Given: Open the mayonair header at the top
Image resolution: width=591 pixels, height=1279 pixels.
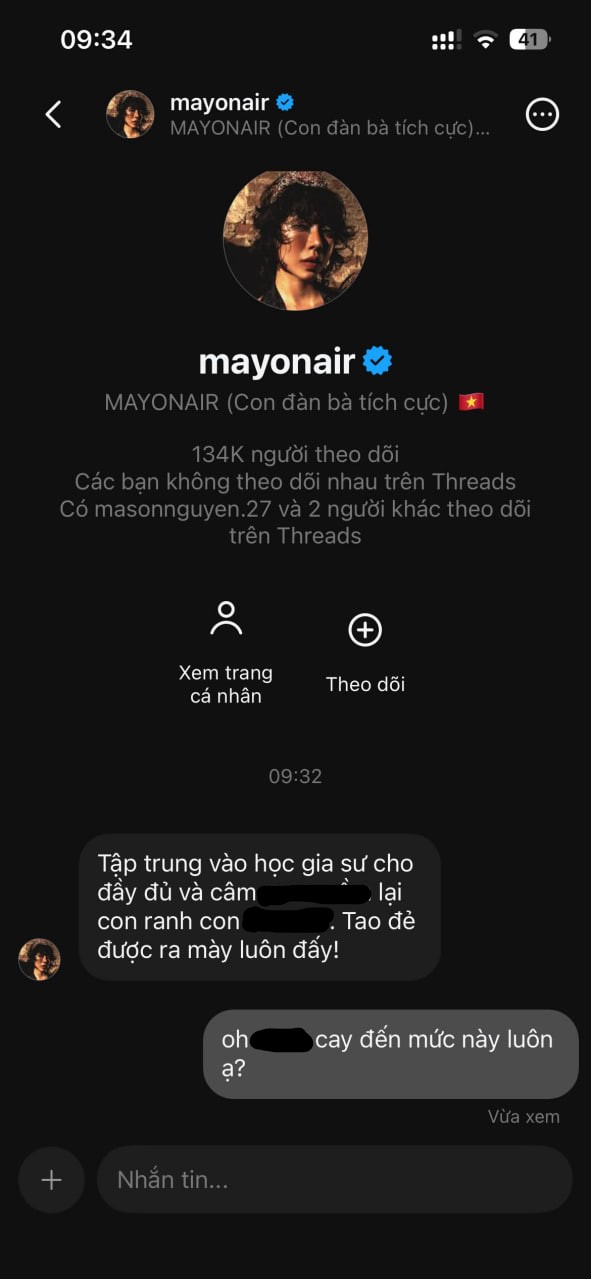Looking at the screenshot, I should [298, 115].
